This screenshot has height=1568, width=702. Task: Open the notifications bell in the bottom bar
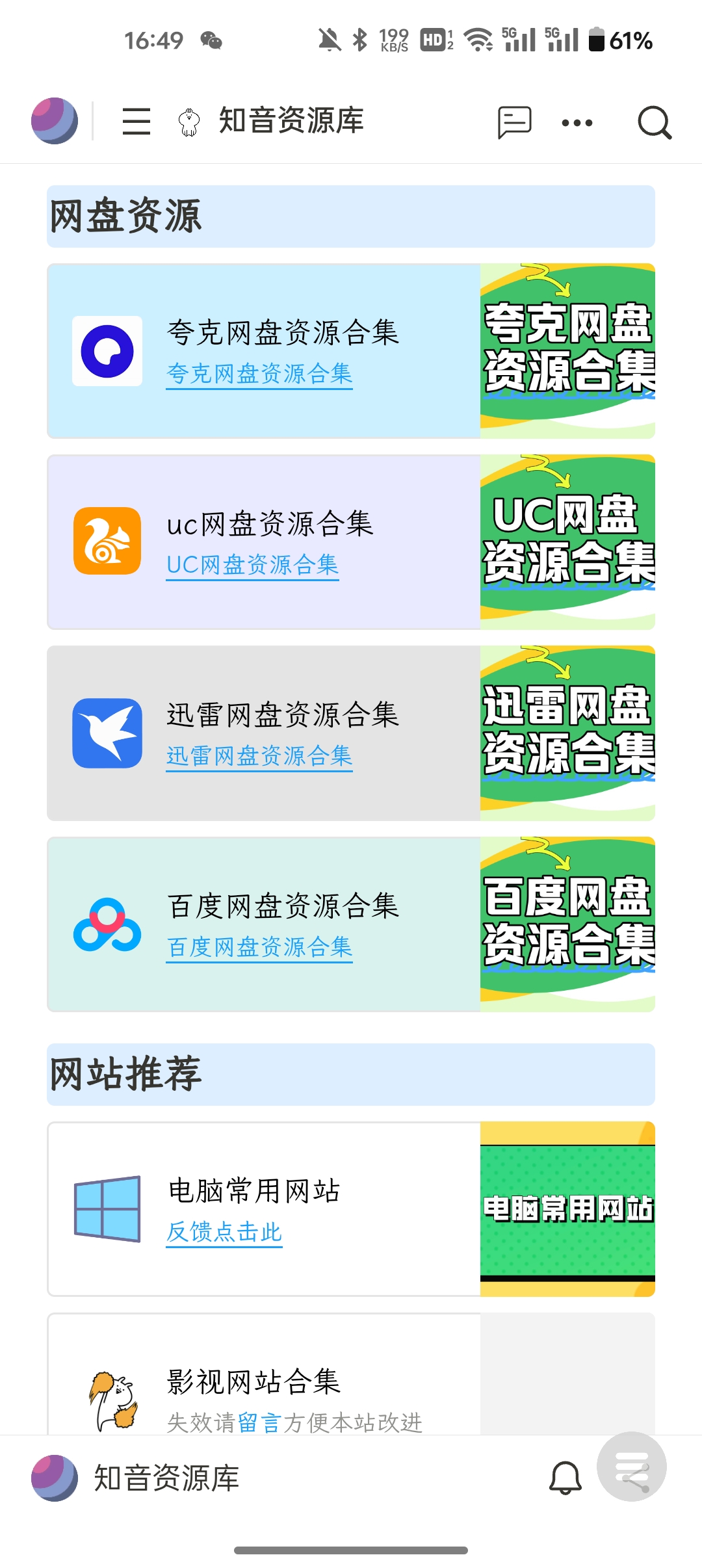click(565, 1478)
